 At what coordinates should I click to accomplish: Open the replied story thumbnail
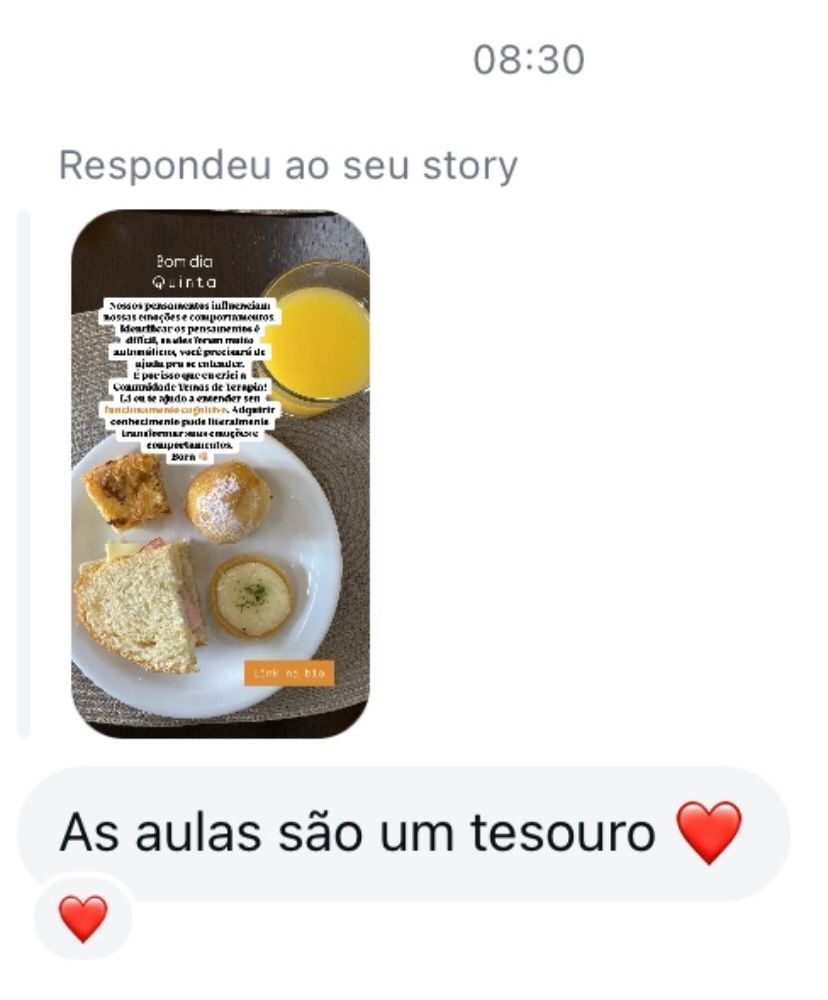[220, 473]
